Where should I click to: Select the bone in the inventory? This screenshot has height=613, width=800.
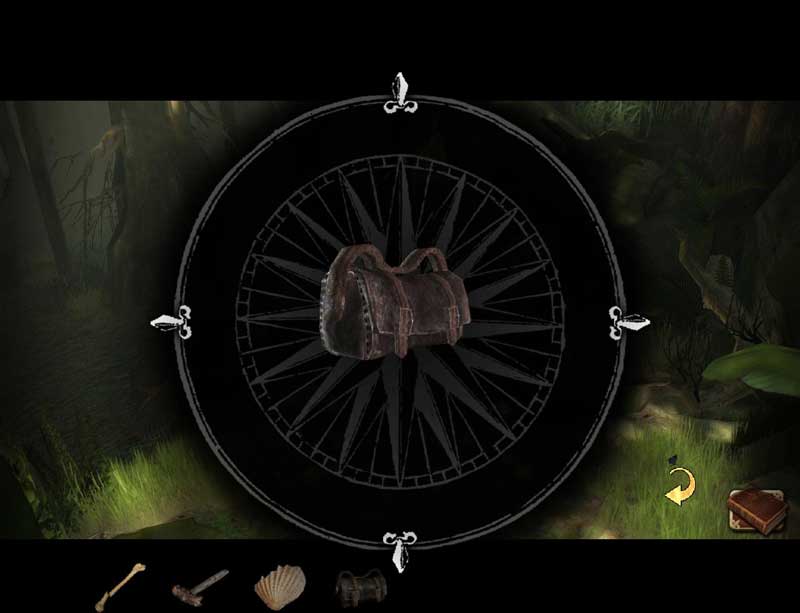[x=121, y=585]
